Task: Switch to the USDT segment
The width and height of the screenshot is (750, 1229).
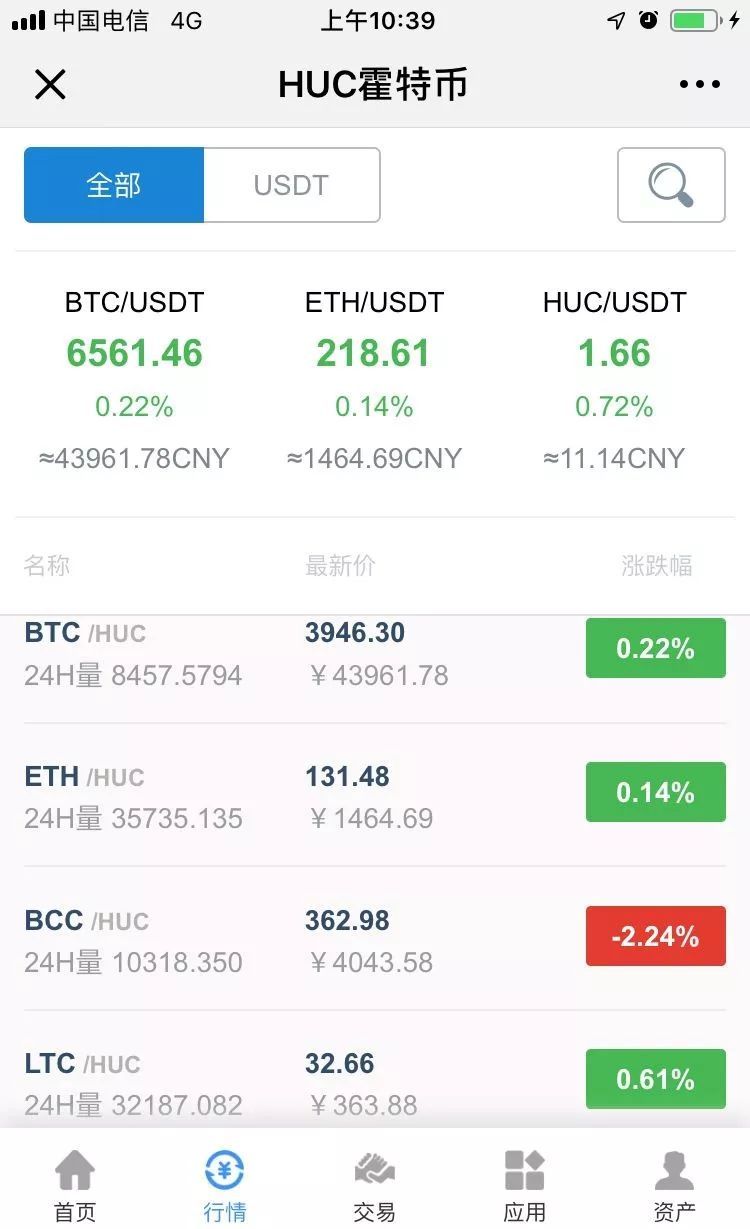Action: [x=291, y=185]
